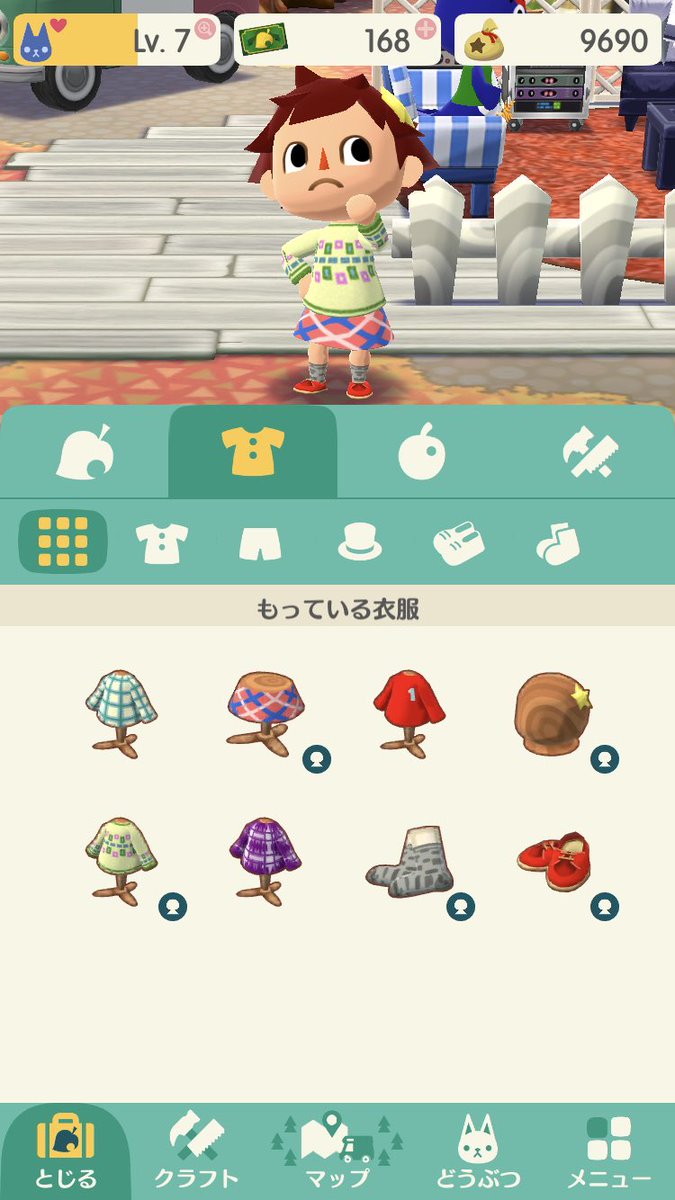The image size is (675, 1200).
Task: Open the マップ map
Action: (x=337, y=1152)
